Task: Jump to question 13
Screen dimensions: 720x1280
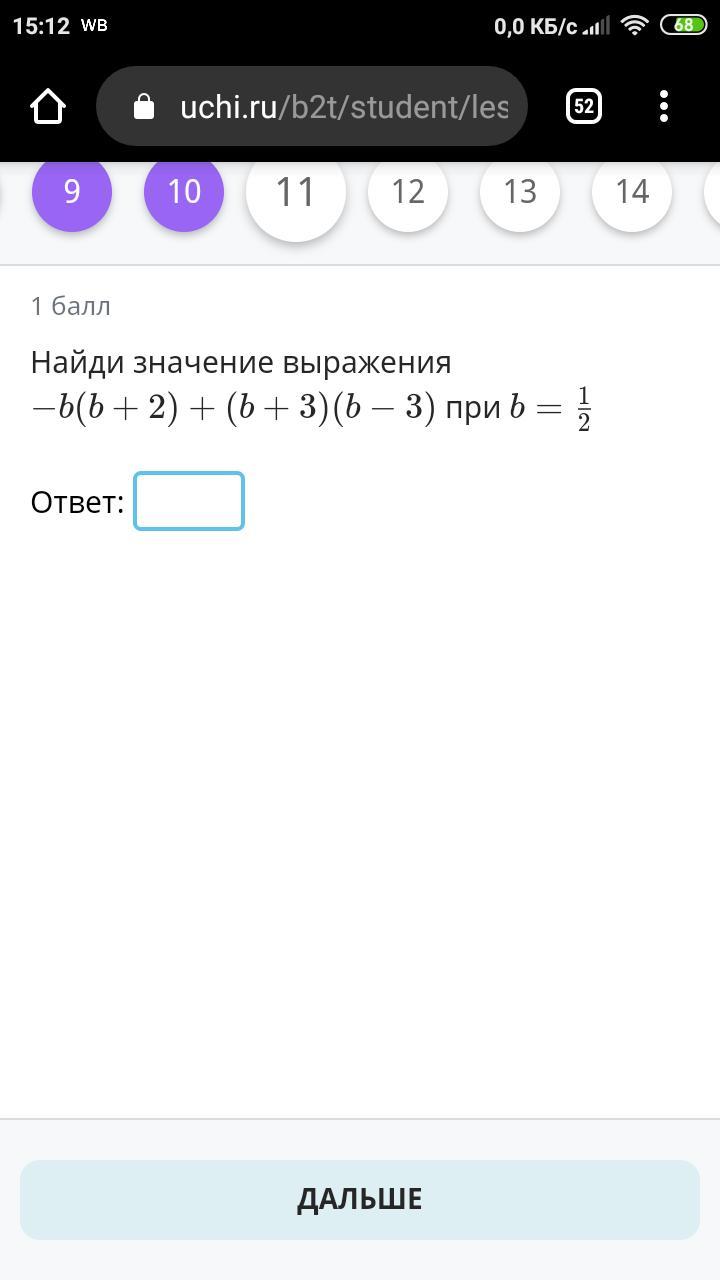Action: 520,190
